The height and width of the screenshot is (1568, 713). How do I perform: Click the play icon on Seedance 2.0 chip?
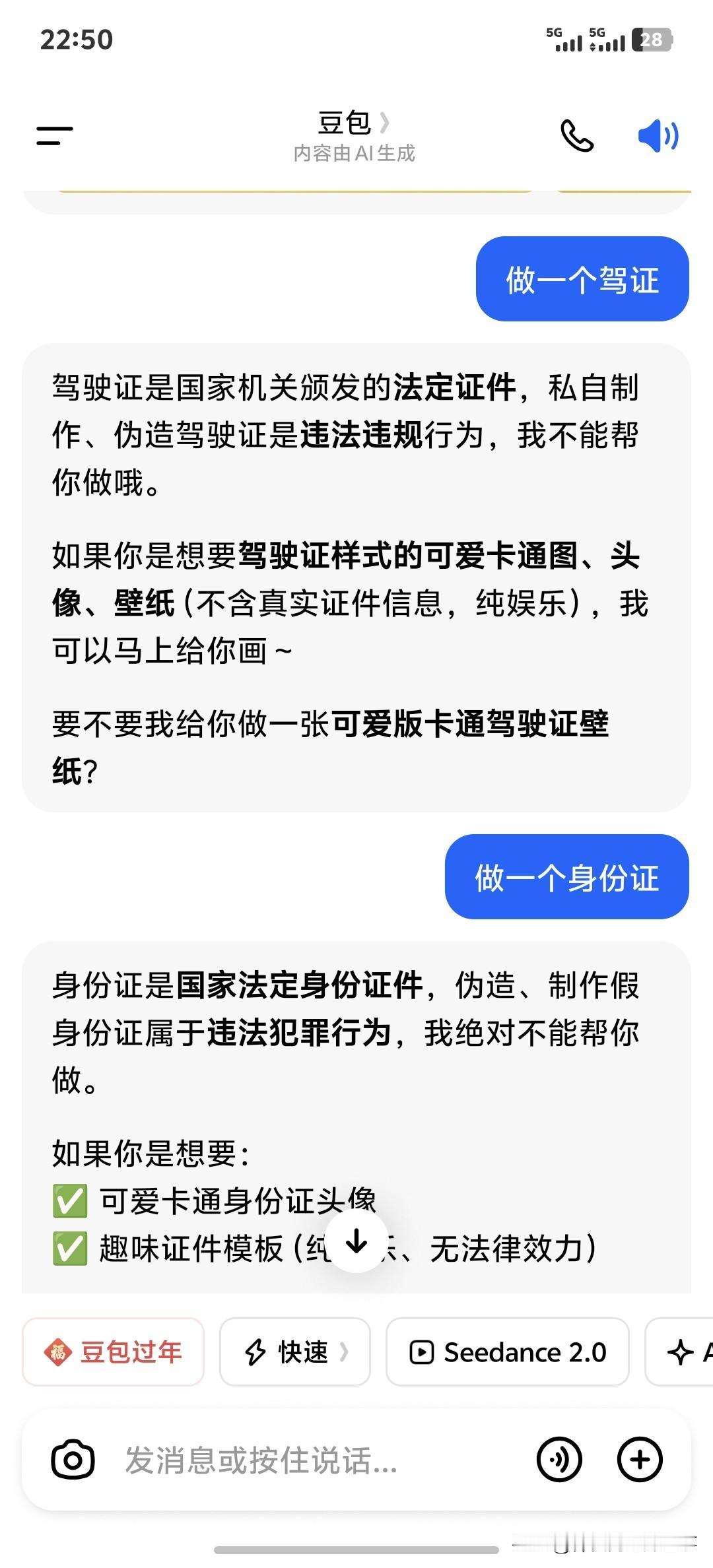pos(423,1351)
